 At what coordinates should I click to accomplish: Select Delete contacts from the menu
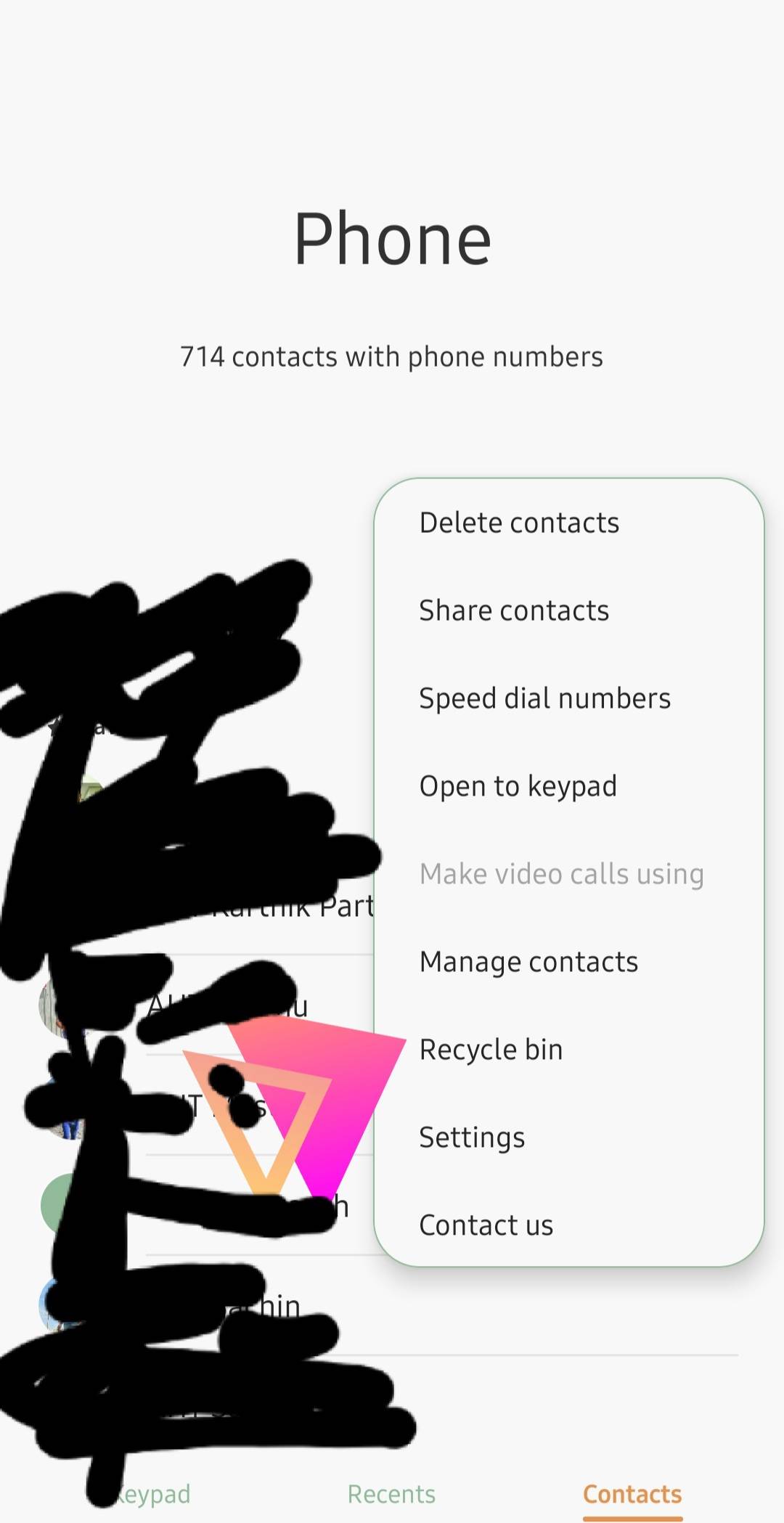[519, 523]
